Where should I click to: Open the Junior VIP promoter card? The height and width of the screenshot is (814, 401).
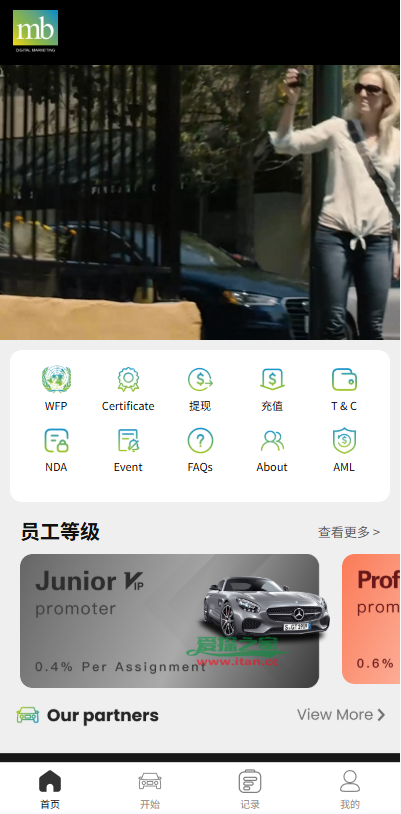tap(169, 621)
